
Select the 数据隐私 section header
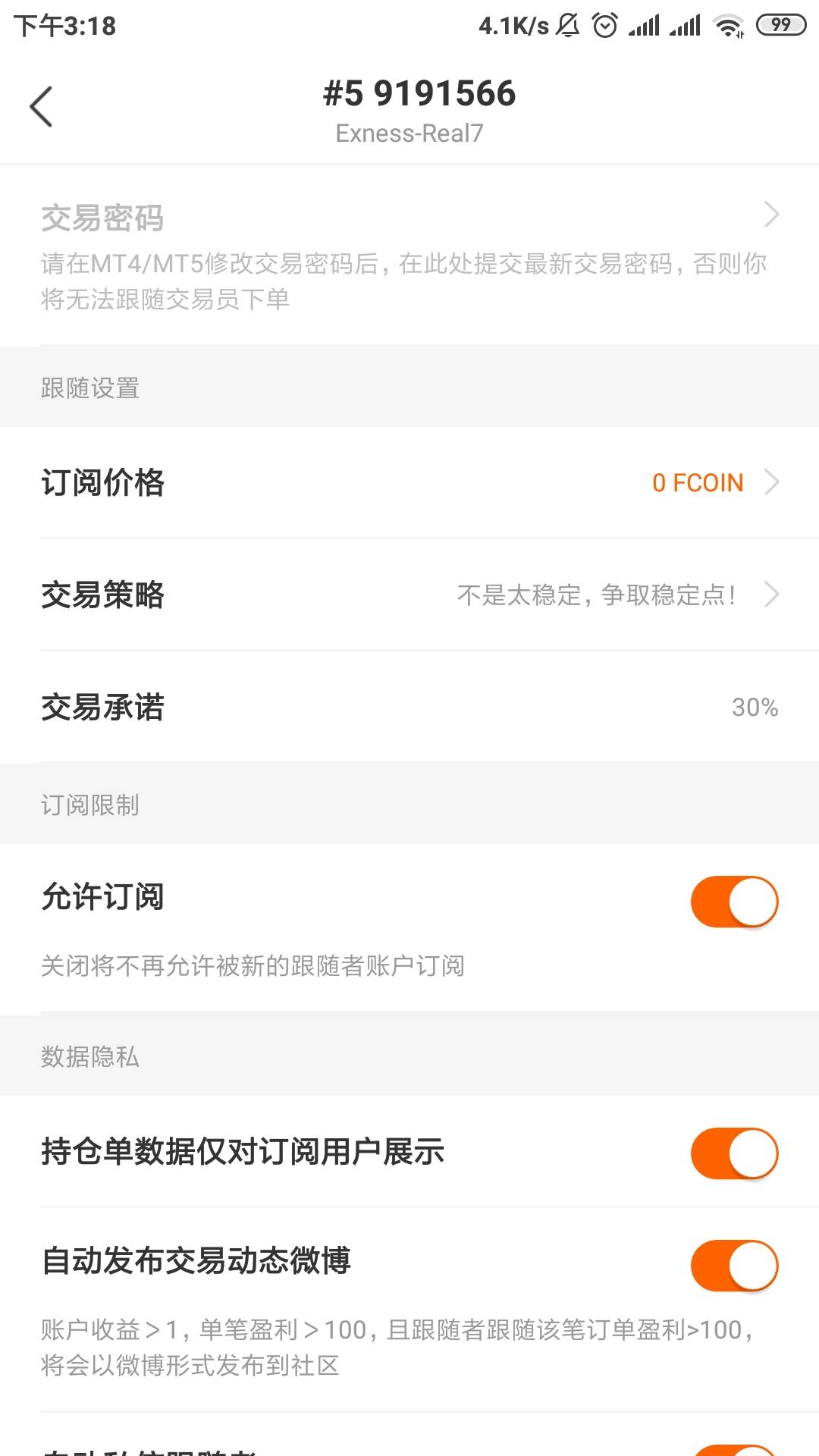coord(89,1057)
